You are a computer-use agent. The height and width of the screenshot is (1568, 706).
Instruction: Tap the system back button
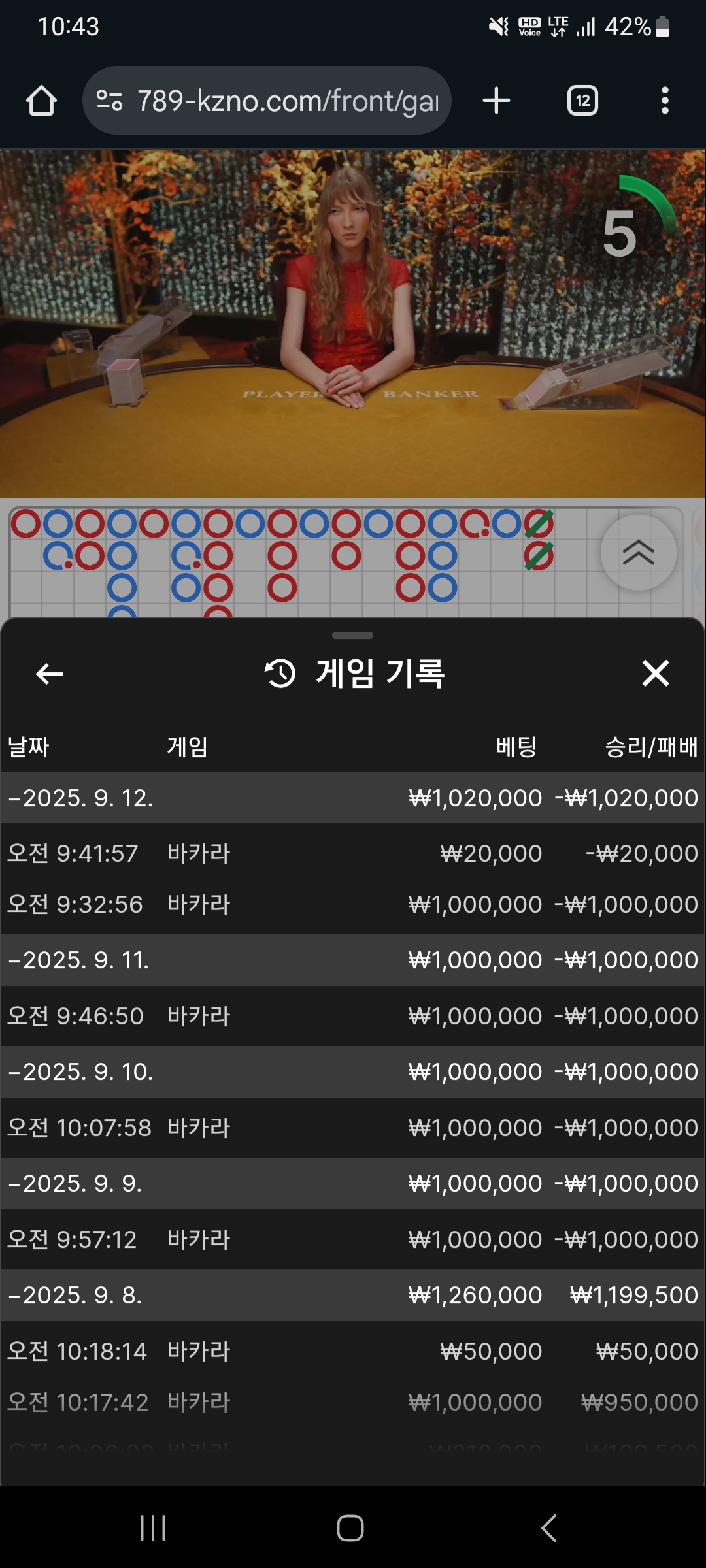tap(549, 1528)
